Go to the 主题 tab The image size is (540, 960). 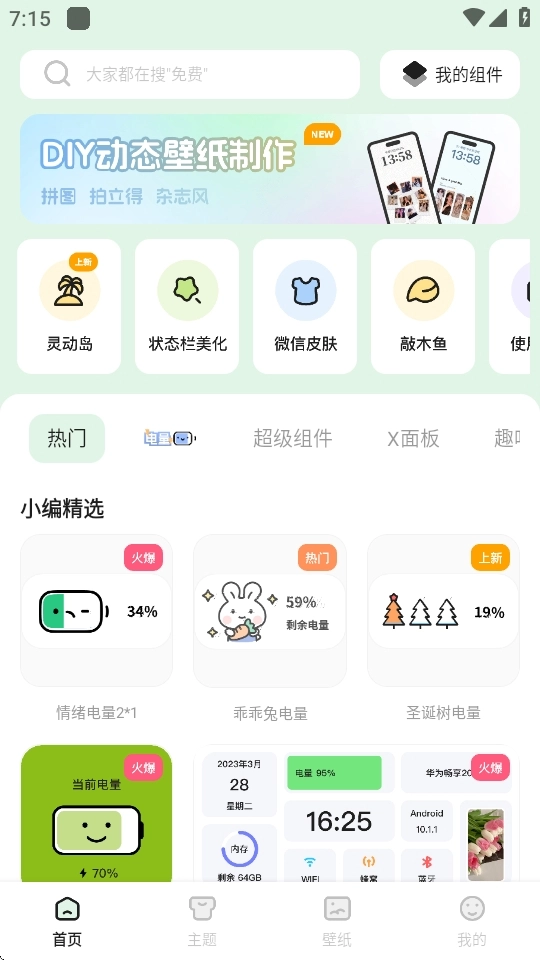(202, 921)
